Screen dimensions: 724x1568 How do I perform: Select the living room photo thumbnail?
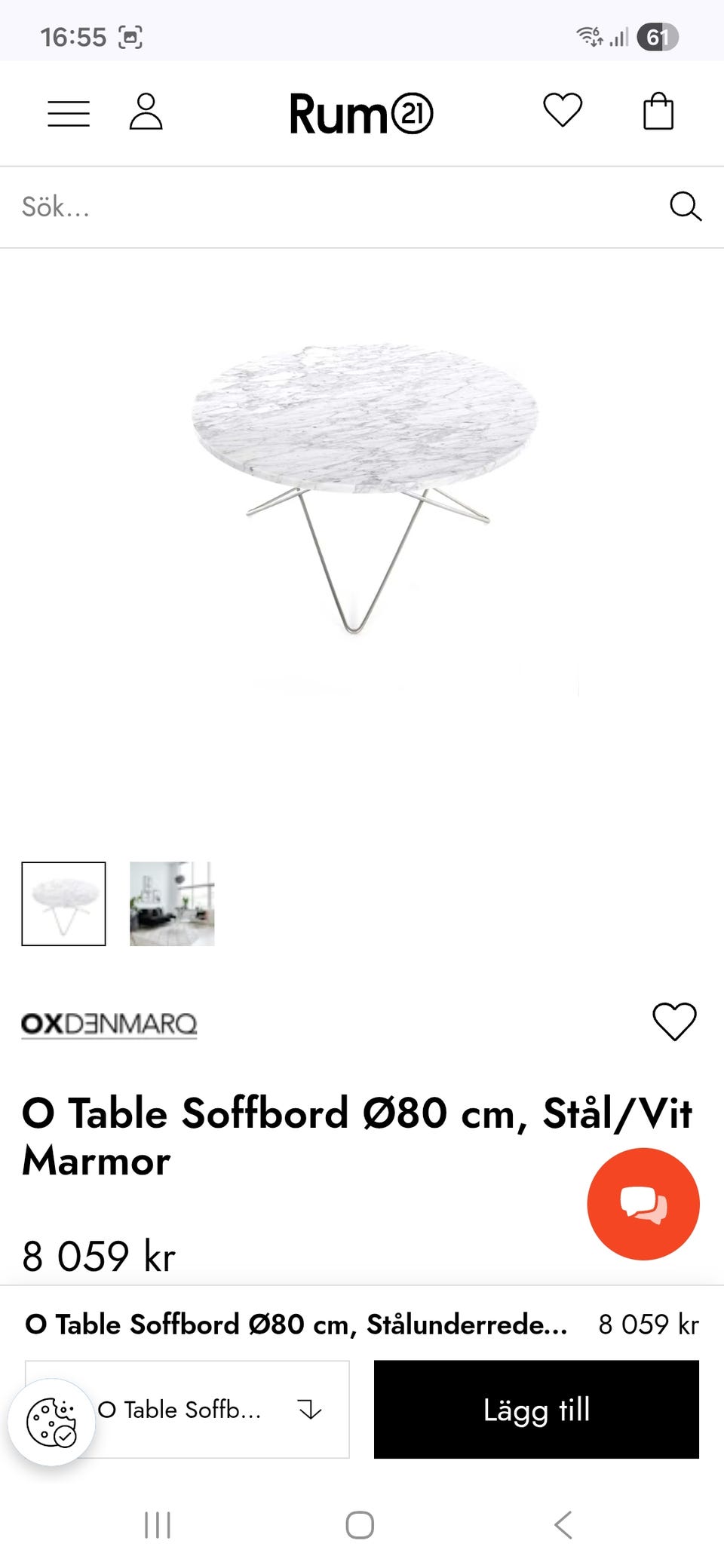pyautogui.click(x=172, y=903)
